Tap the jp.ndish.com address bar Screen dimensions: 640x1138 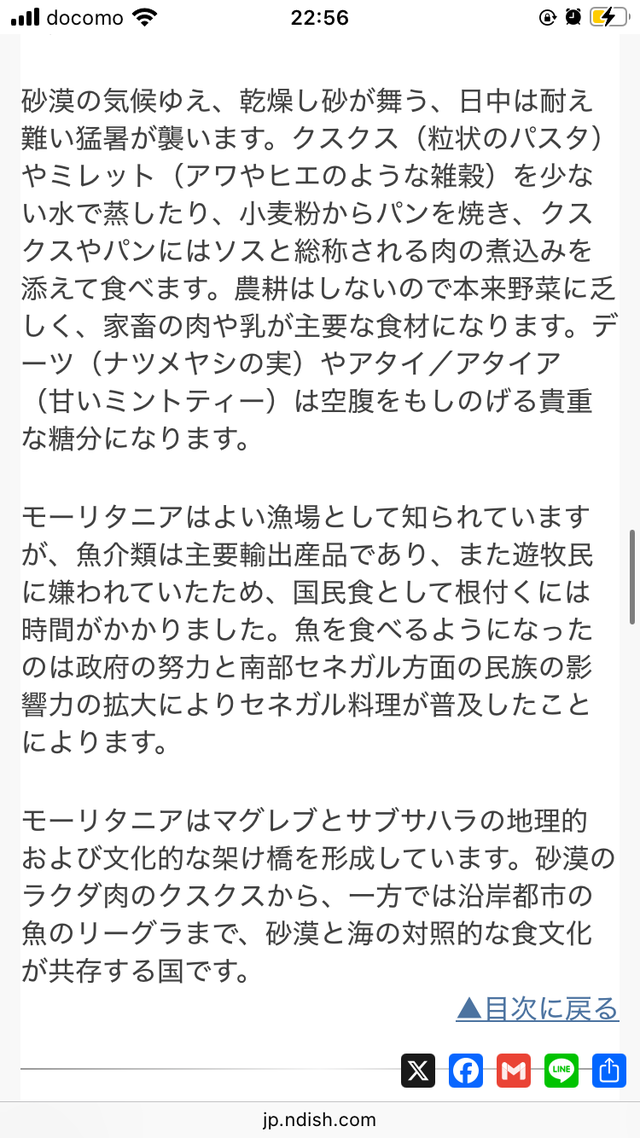320,1119
